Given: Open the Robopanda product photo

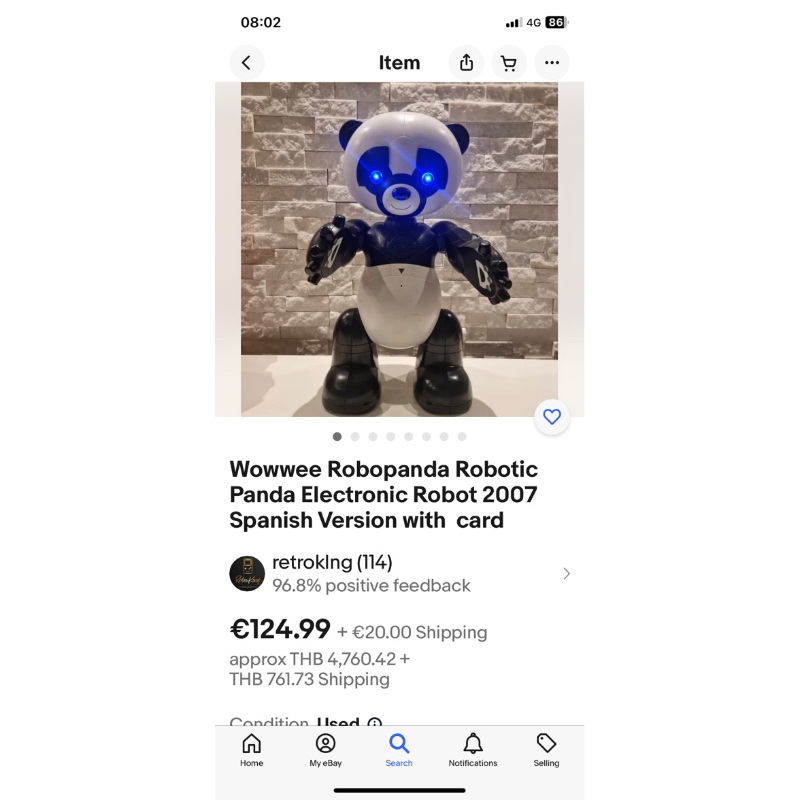Looking at the screenshot, I should 399,249.
